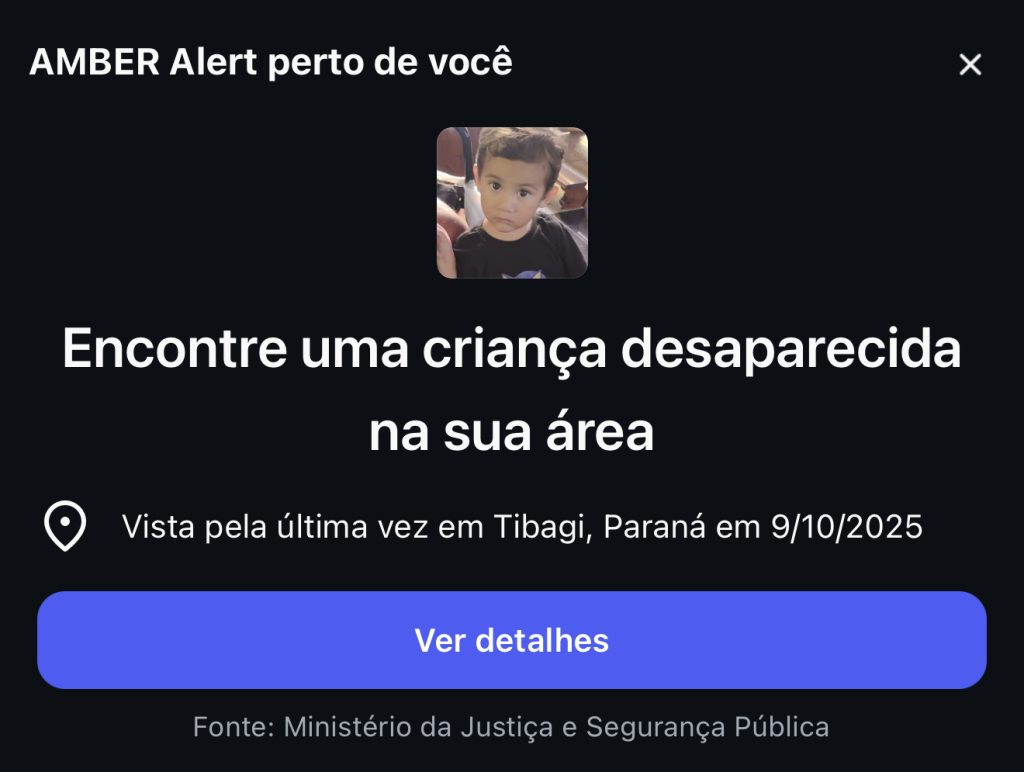
Task: Dismiss the AMBER Alert banner
Action: coord(969,65)
